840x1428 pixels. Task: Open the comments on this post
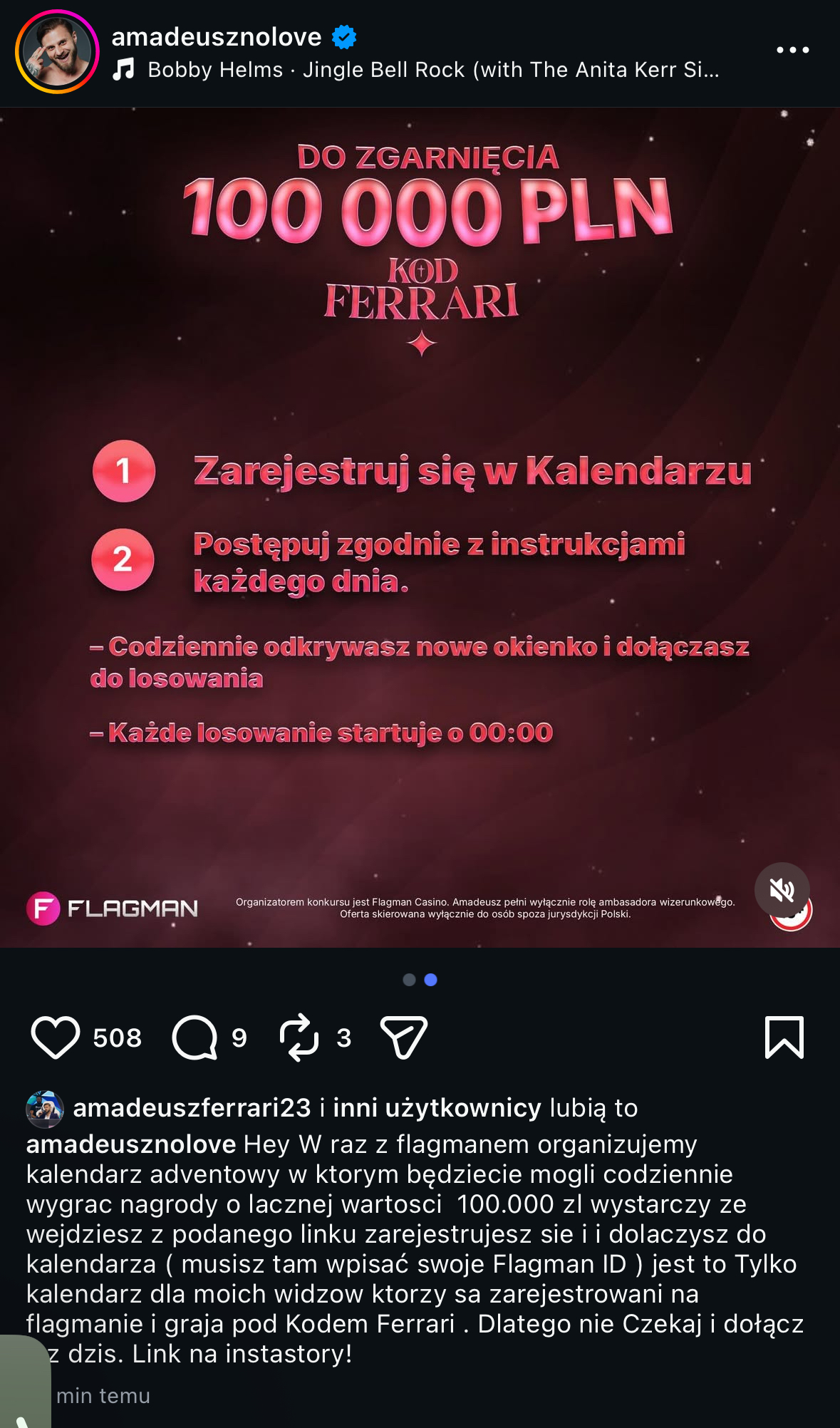coord(195,1038)
